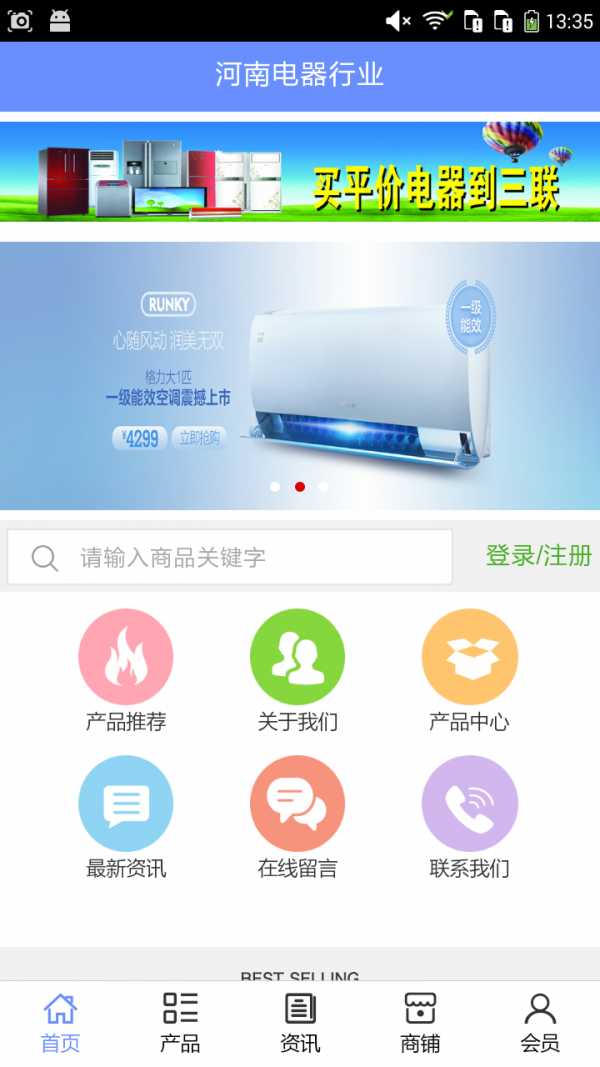Switch to the 产品 tab
Screen dimensions: 600x1067
click(180, 1023)
